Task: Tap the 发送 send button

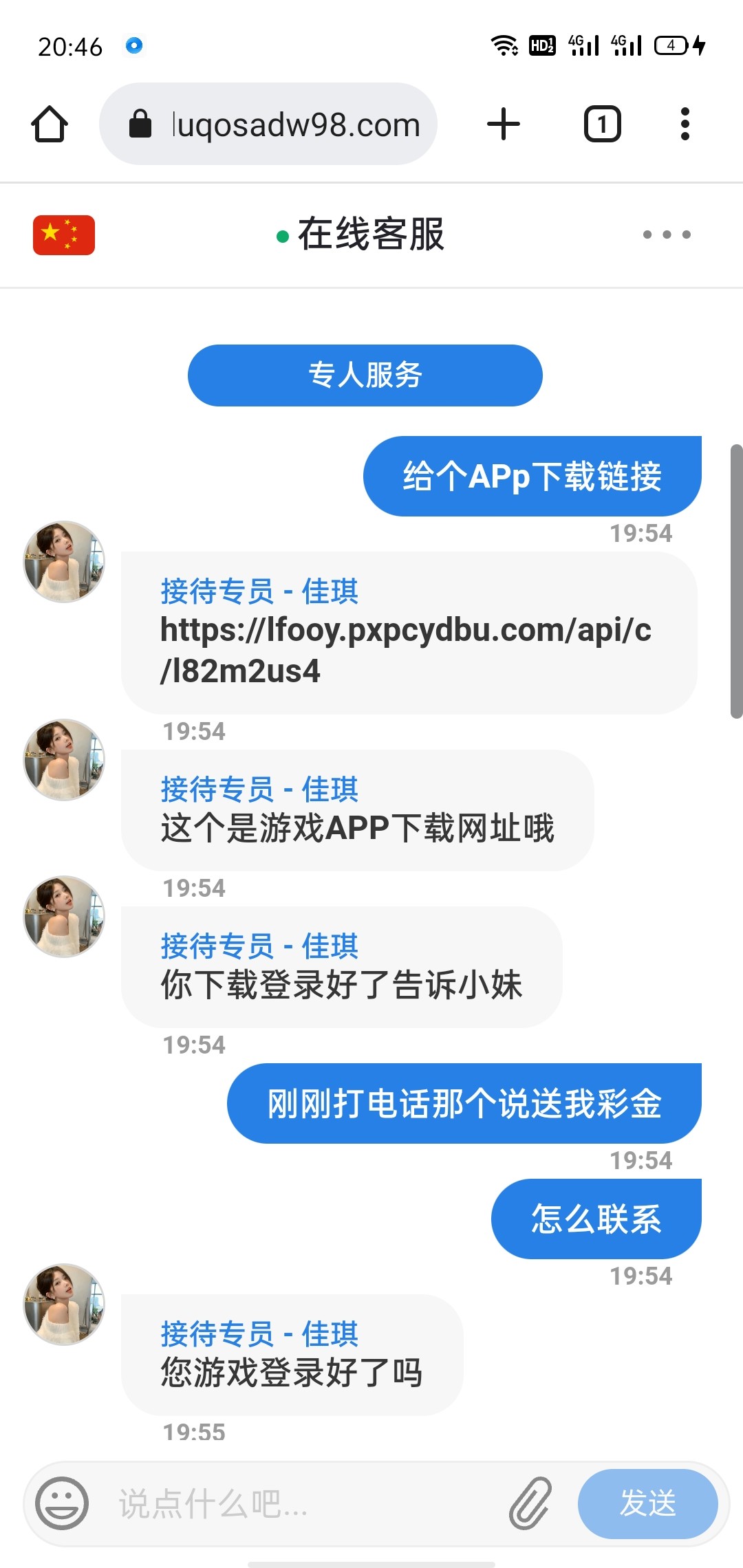Action: tap(648, 1503)
